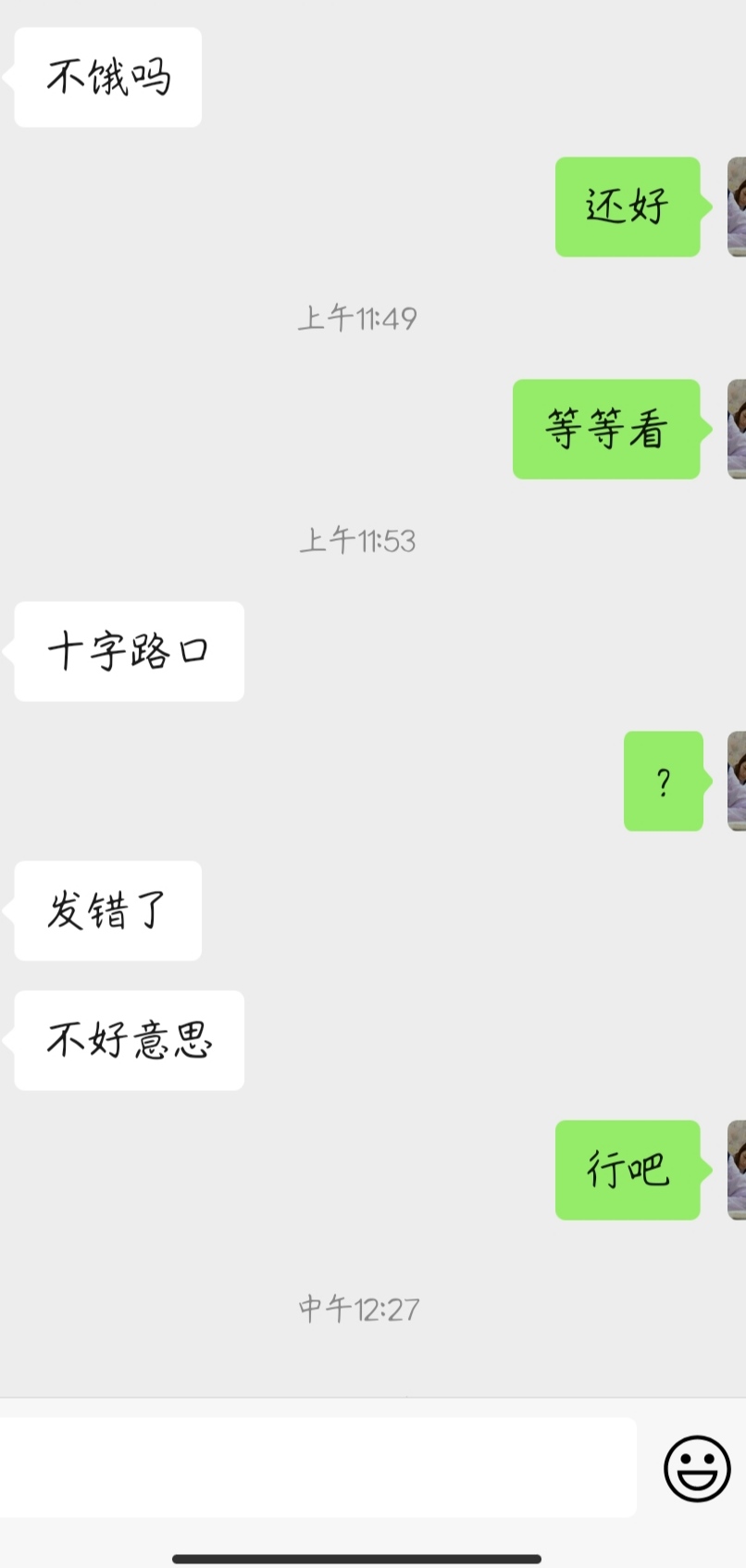Tap sender's avatar beside 还好 message
The height and width of the screenshot is (1568, 746).
point(737,207)
